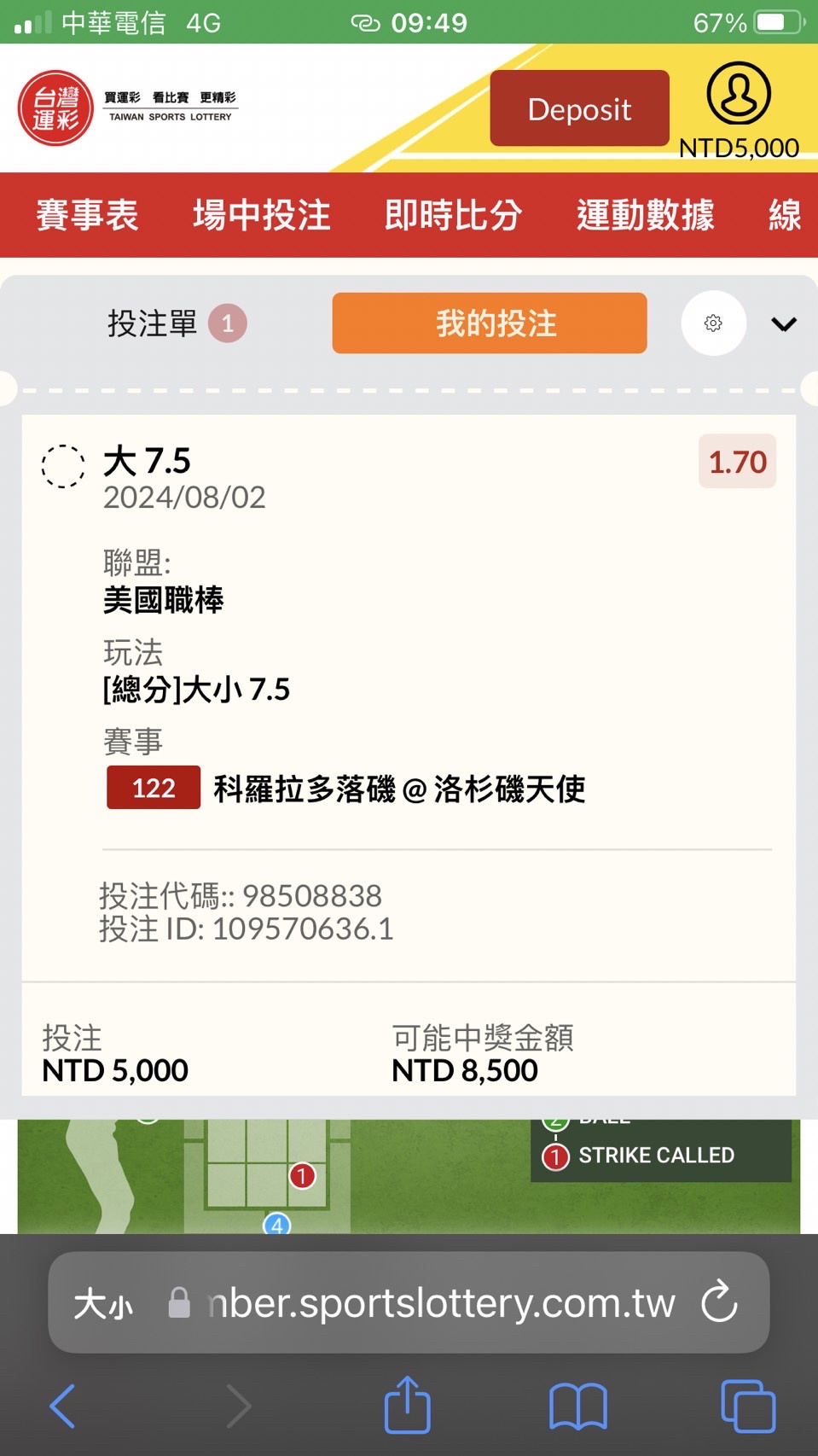This screenshot has height=1456, width=818.
Task: Open the account profile icon
Action: point(739,94)
